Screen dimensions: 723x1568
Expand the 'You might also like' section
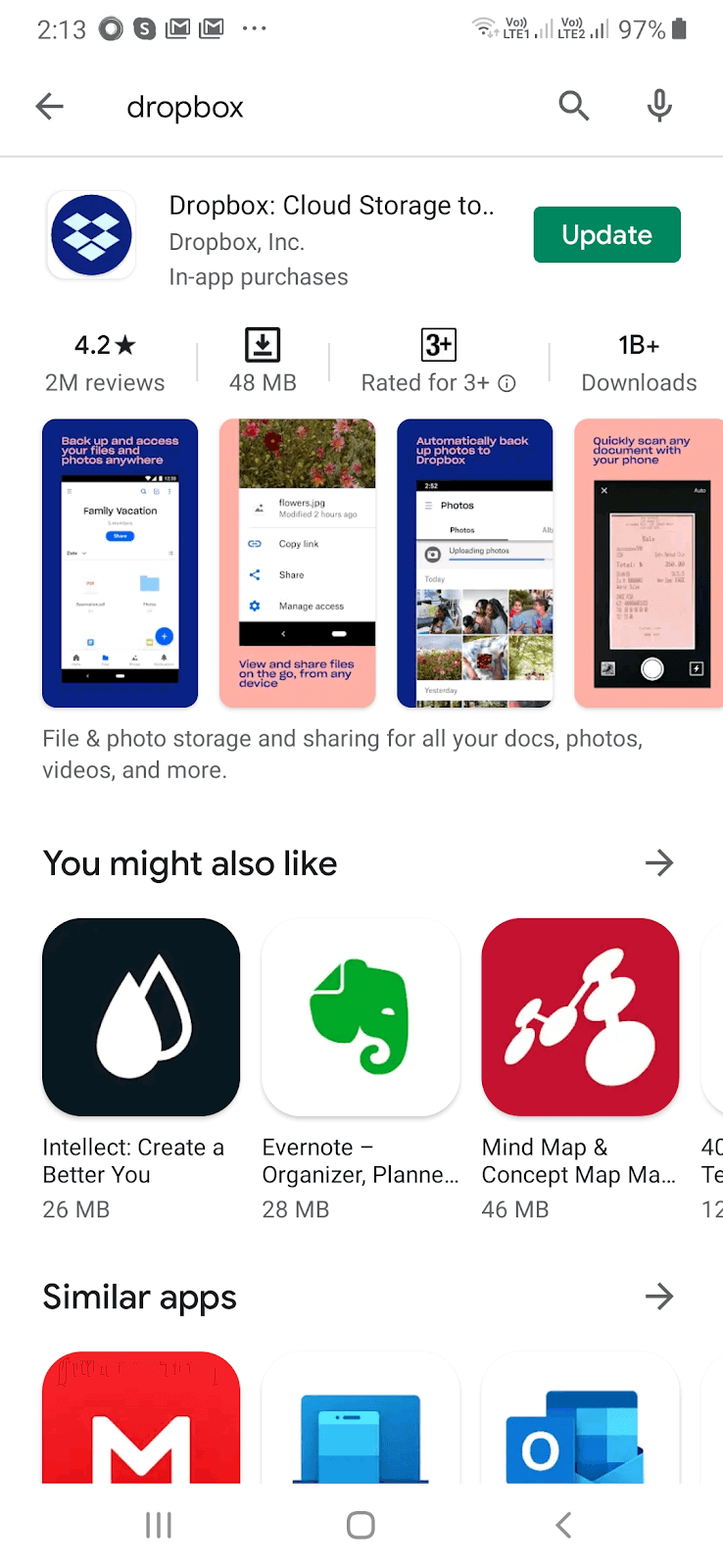coord(659,863)
